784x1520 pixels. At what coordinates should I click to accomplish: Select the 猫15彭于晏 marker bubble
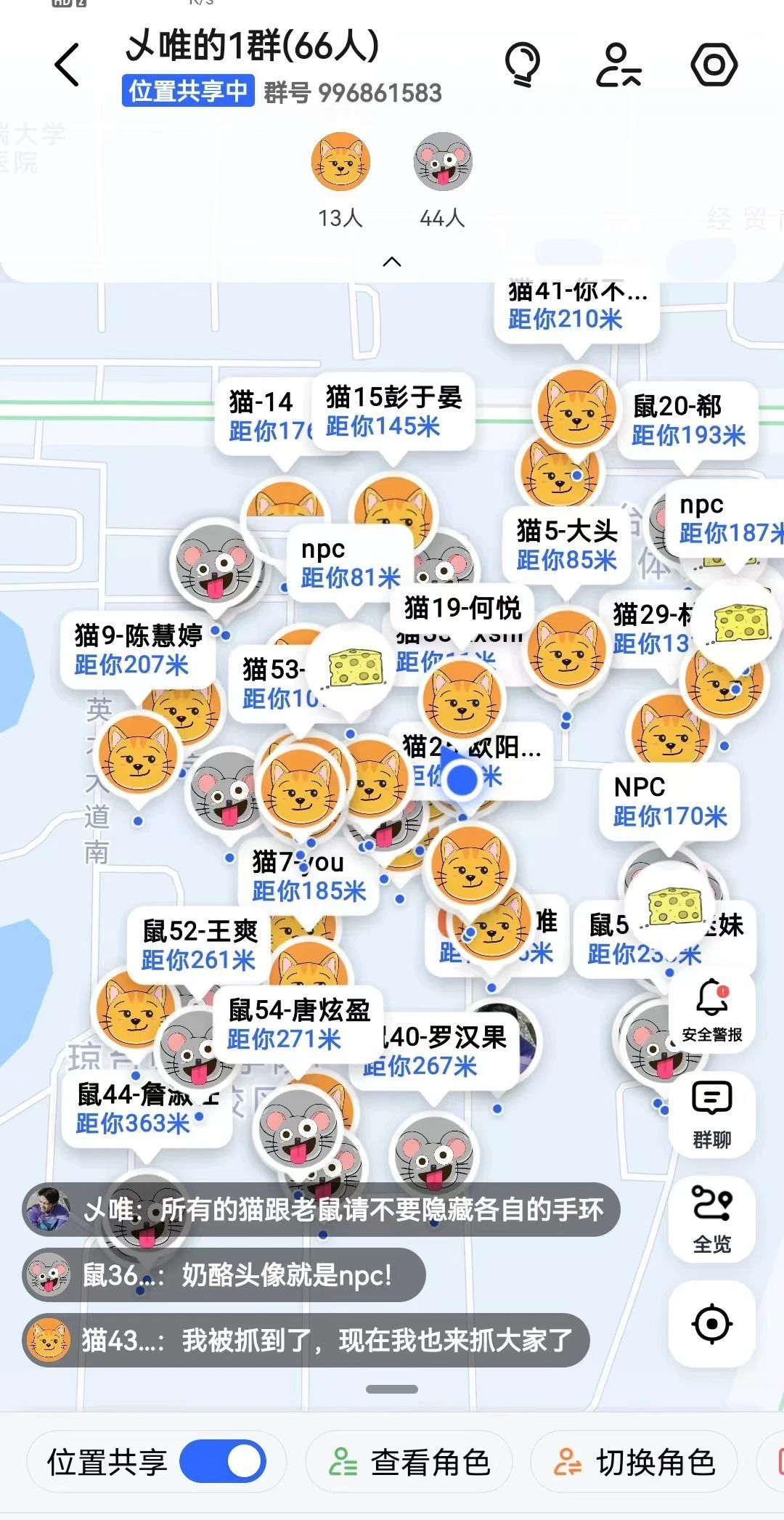click(393, 412)
